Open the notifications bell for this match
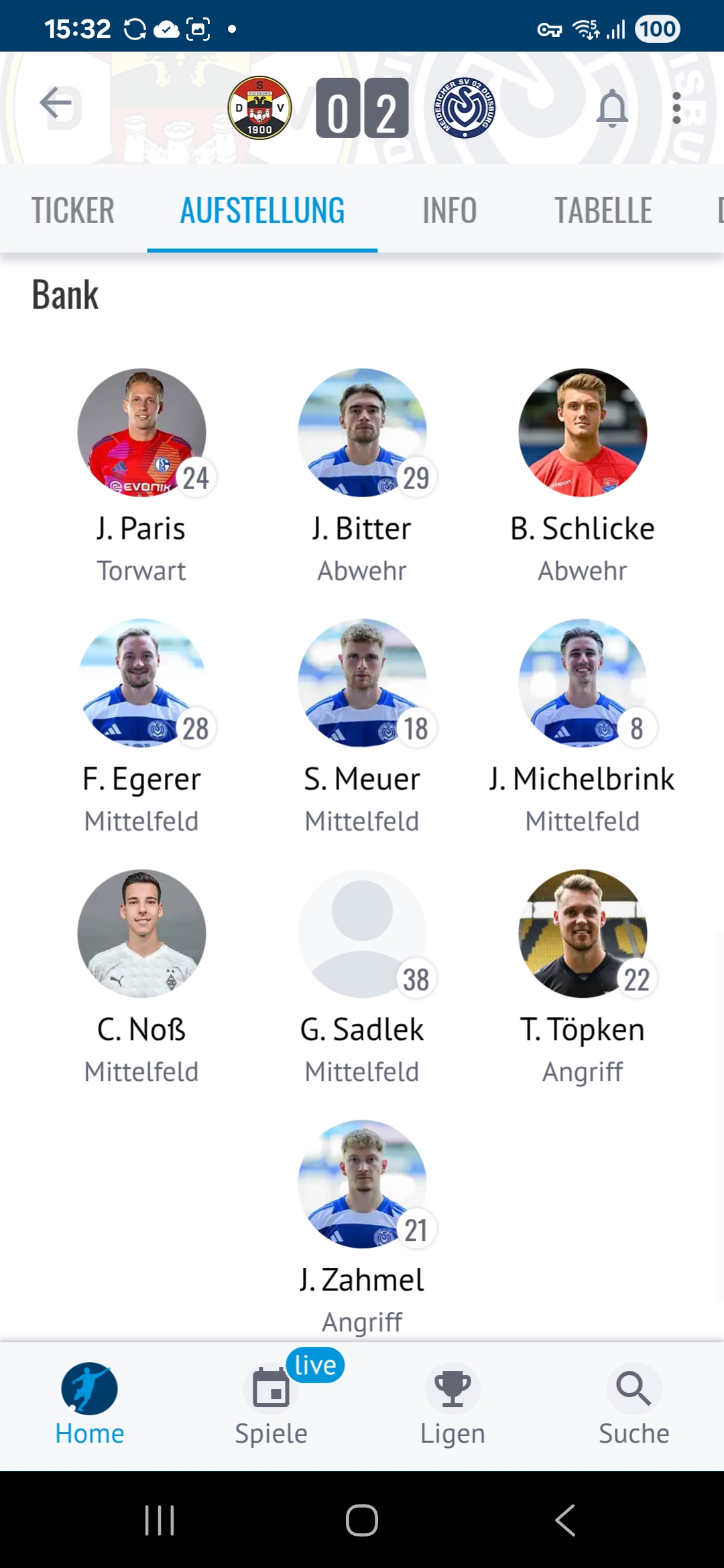 coord(612,107)
